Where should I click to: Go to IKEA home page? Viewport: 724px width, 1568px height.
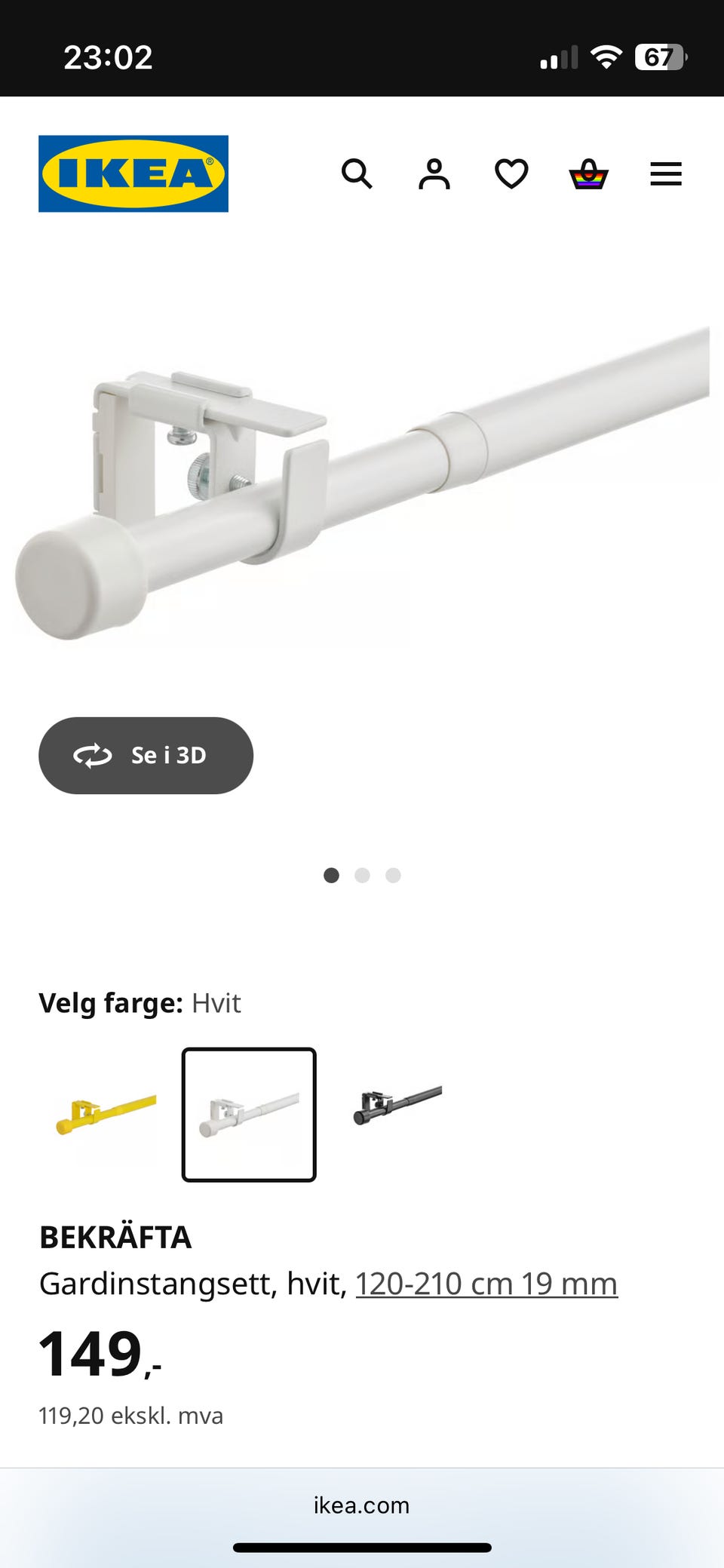[133, 173]
